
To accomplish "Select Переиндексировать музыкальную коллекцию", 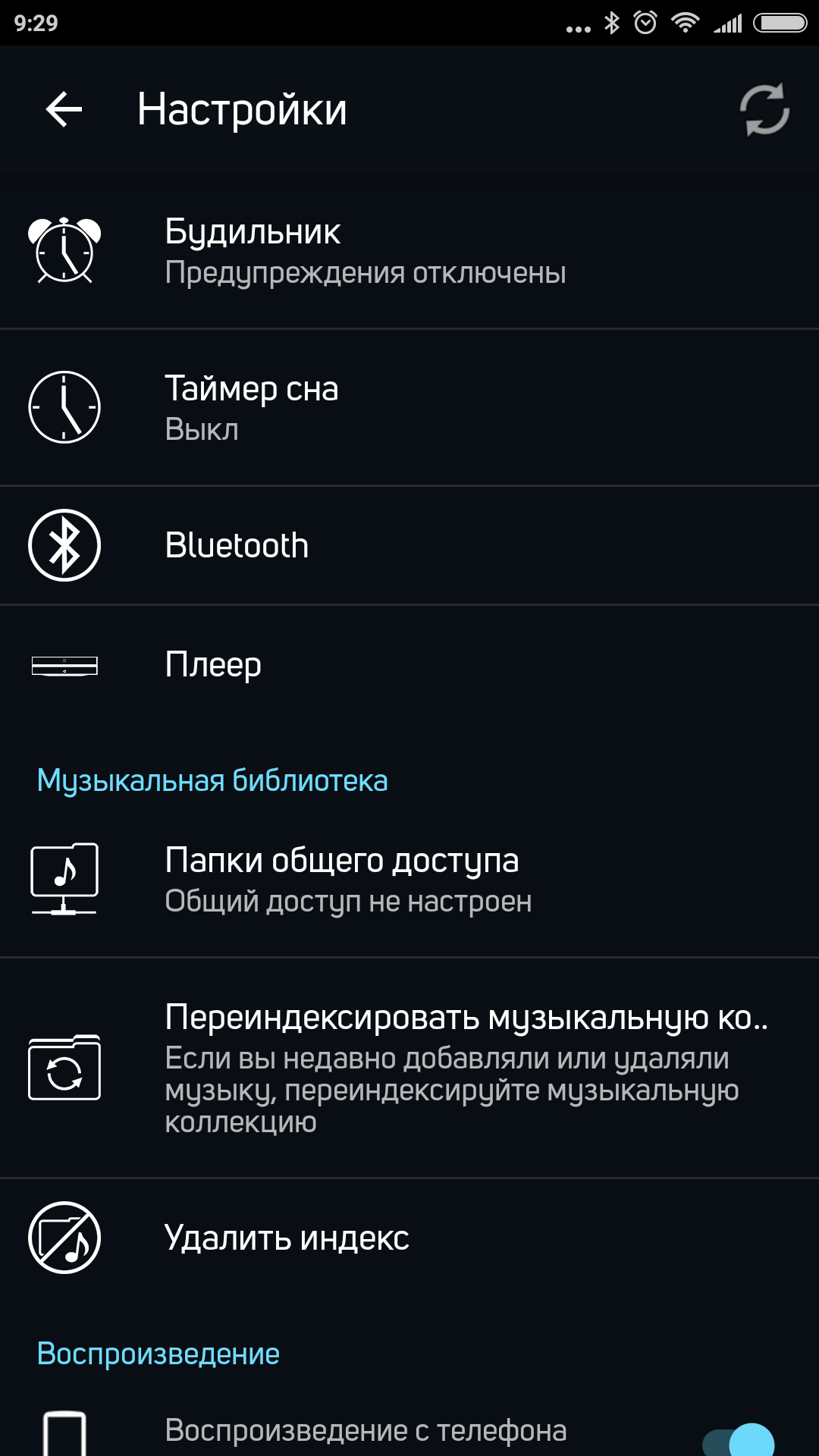I will (409, 1068).
